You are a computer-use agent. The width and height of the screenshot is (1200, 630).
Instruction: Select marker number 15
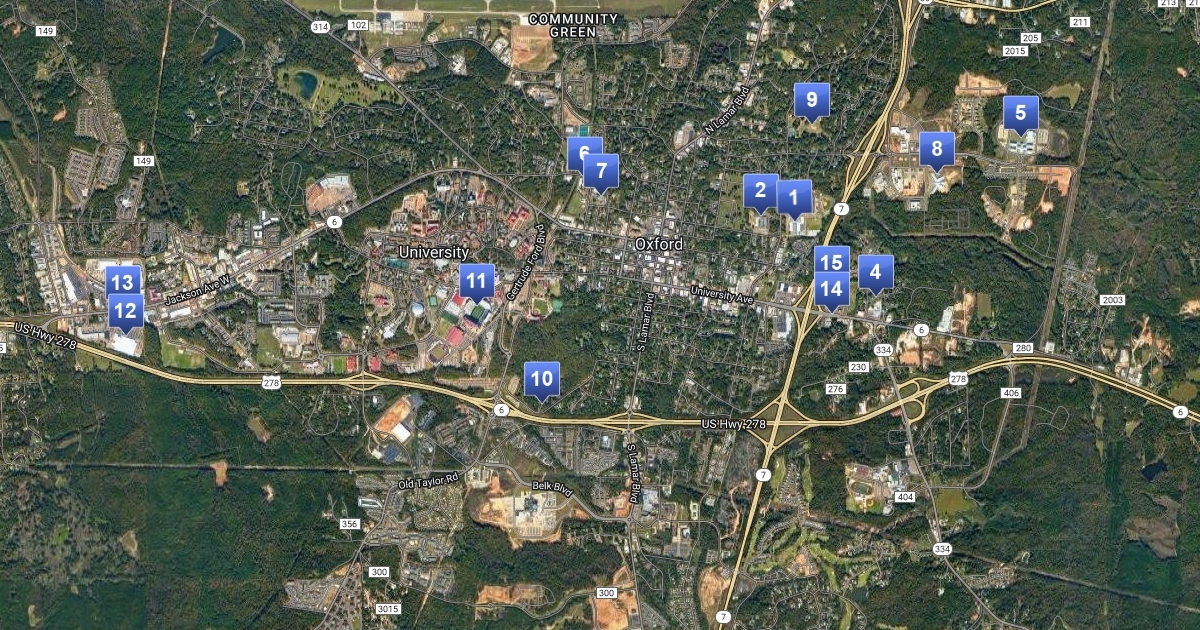click(831, 259)
